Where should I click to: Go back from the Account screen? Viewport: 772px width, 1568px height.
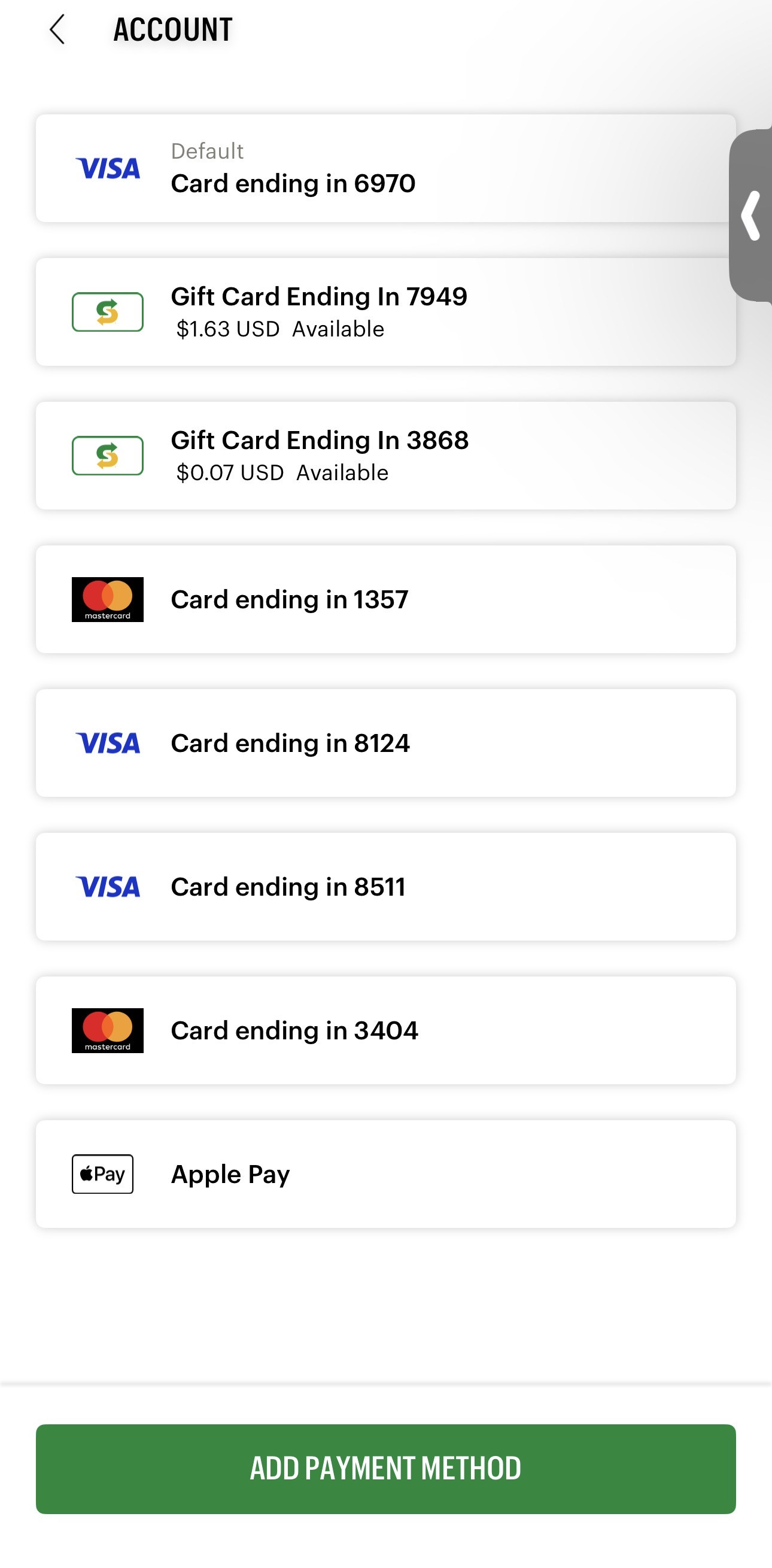[57, 30]
